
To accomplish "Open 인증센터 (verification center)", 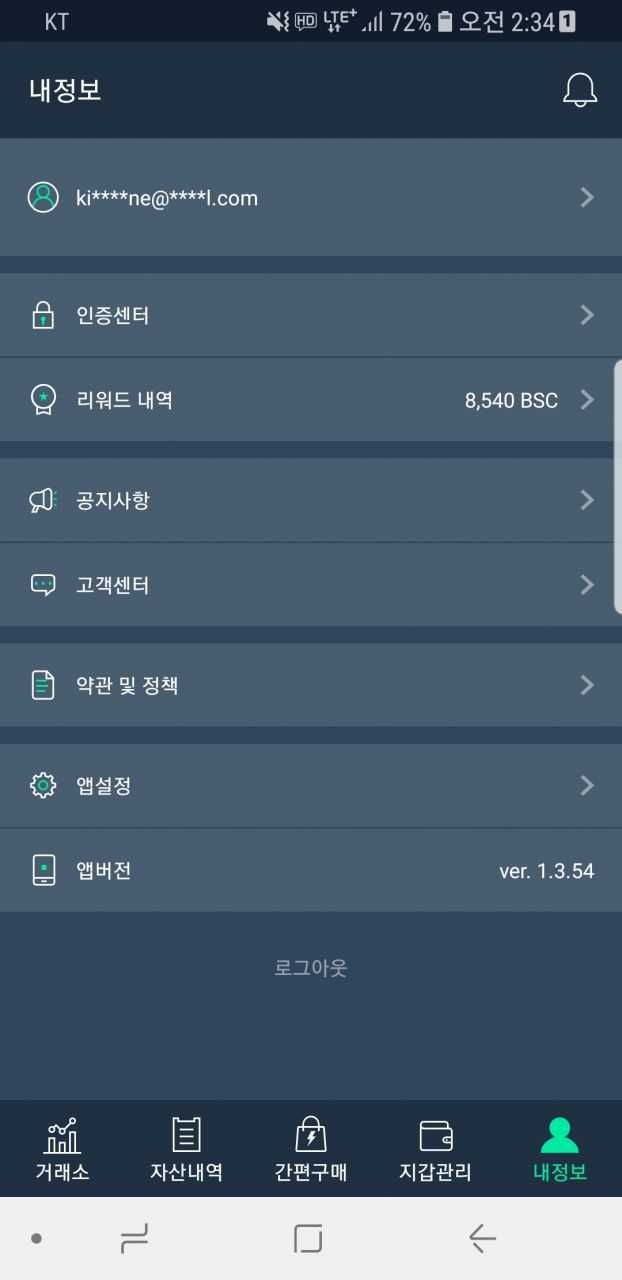I will point(310,316).
